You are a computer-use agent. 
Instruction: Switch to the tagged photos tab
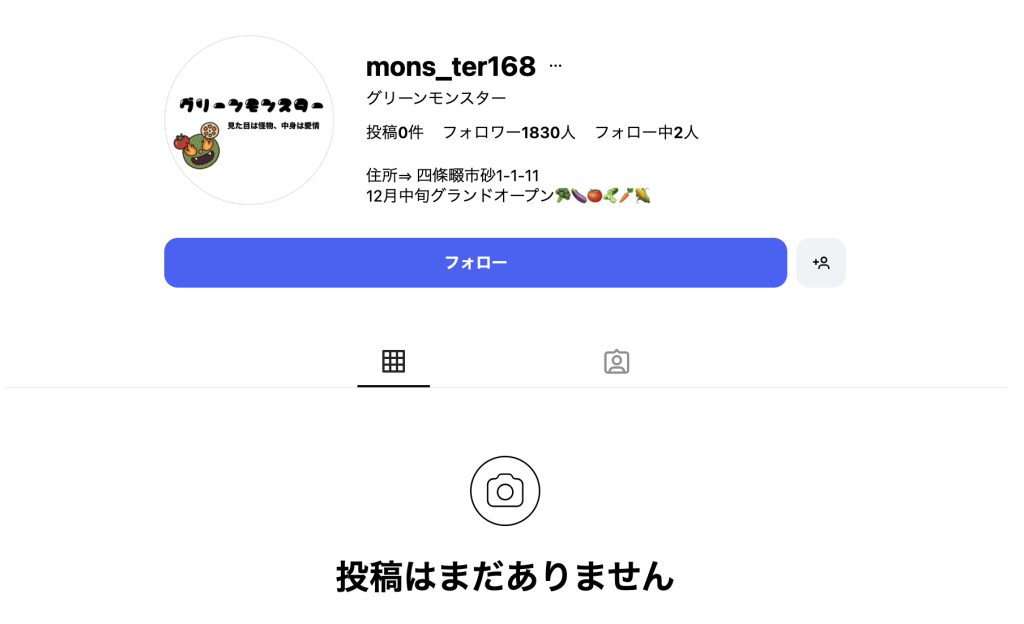pyautogui.click(x=616, y=362)
